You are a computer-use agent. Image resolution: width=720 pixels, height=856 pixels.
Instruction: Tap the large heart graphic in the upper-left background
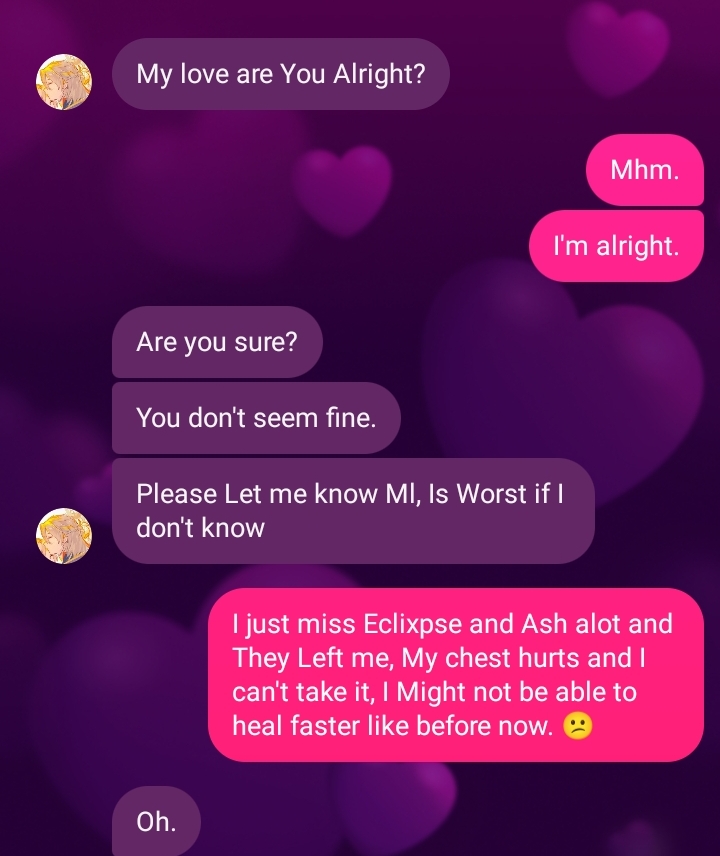130,190
